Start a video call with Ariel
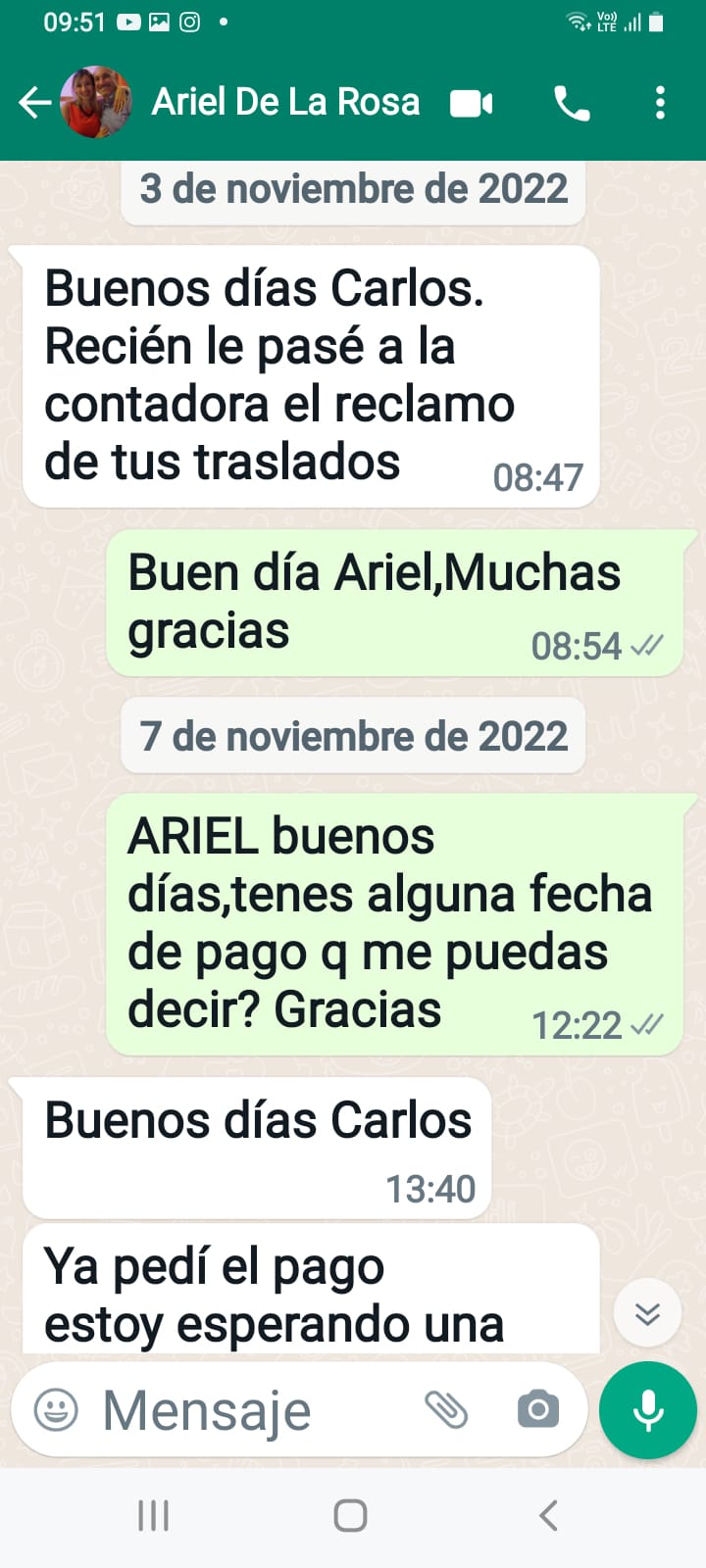 [x=471, y=103]
